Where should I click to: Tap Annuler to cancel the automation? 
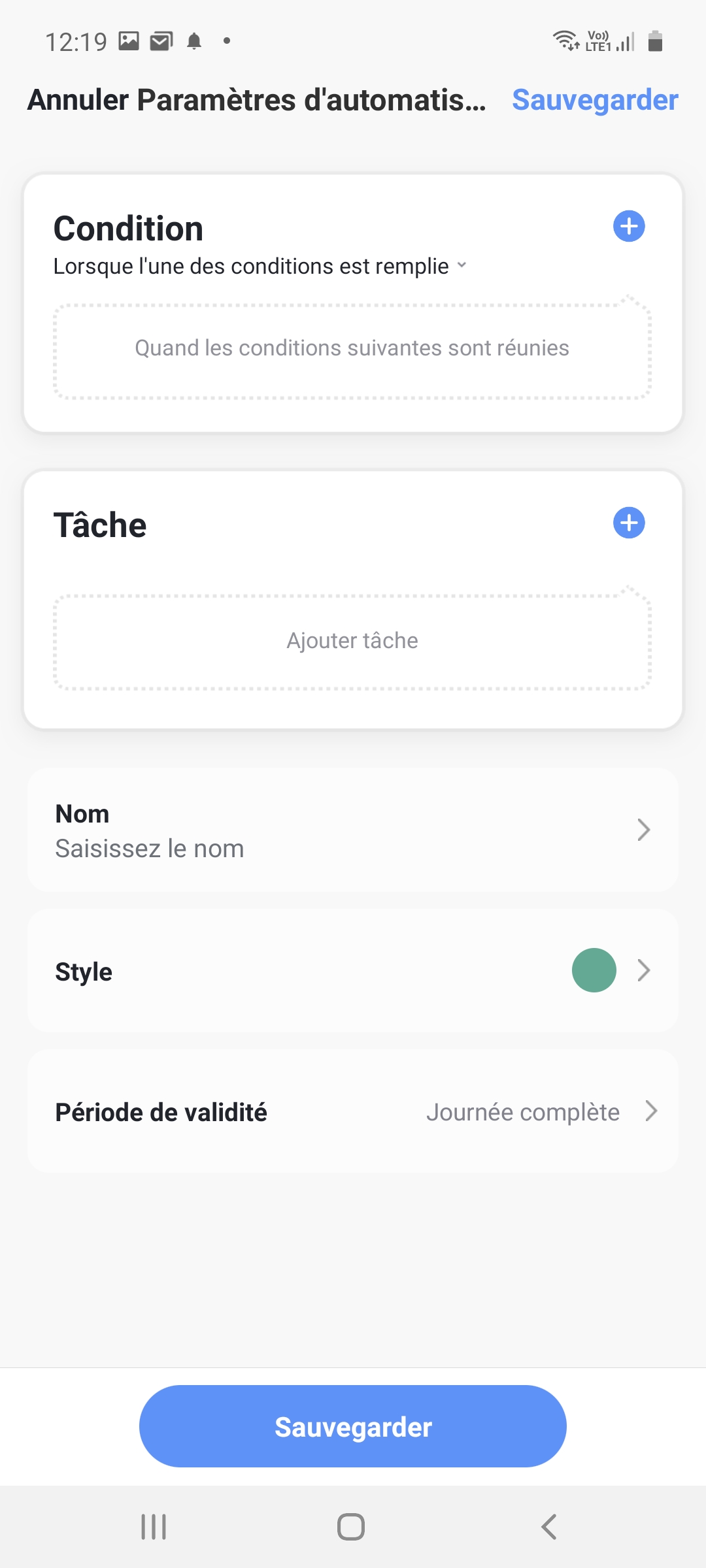pos(78,100)
